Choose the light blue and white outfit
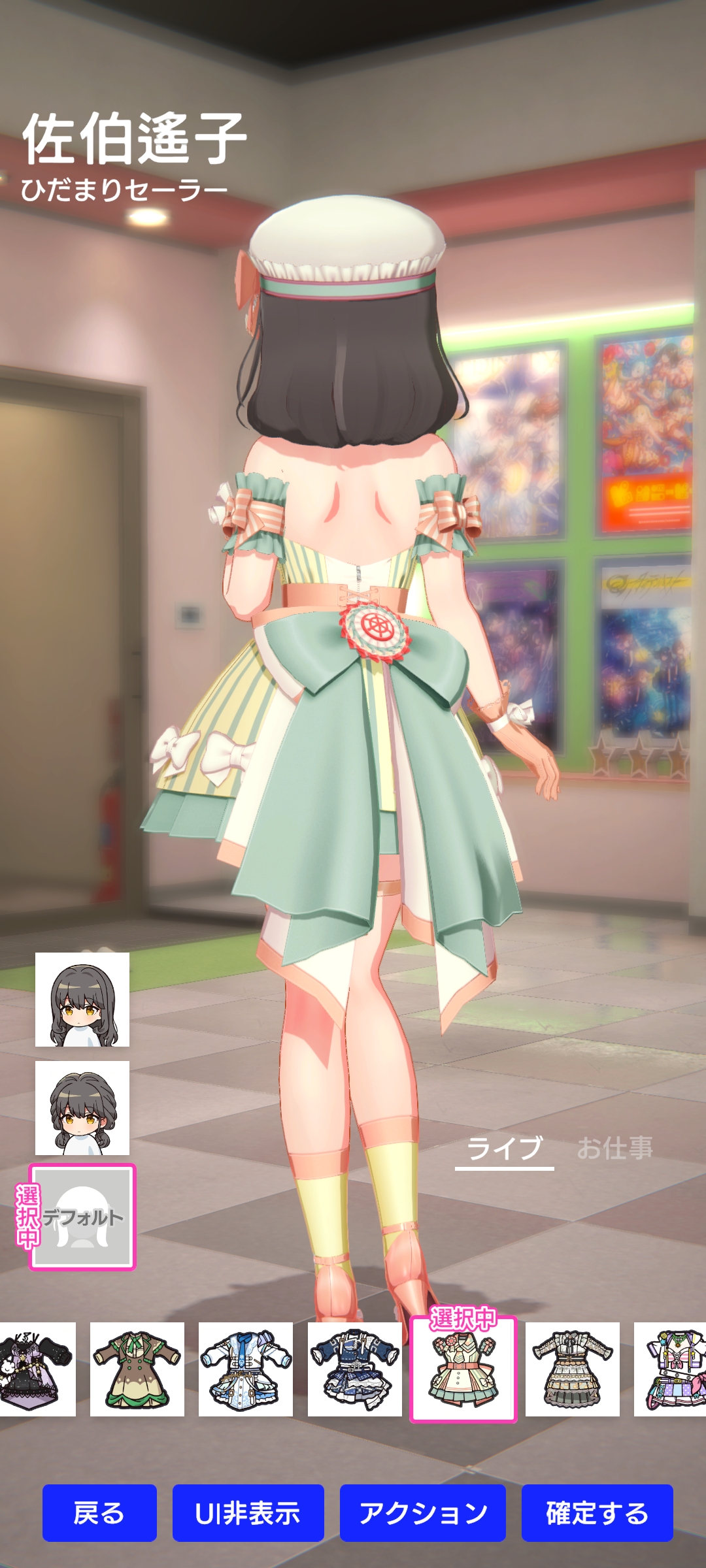This screenshot has width=706, height=1568. coord(246,1369)
